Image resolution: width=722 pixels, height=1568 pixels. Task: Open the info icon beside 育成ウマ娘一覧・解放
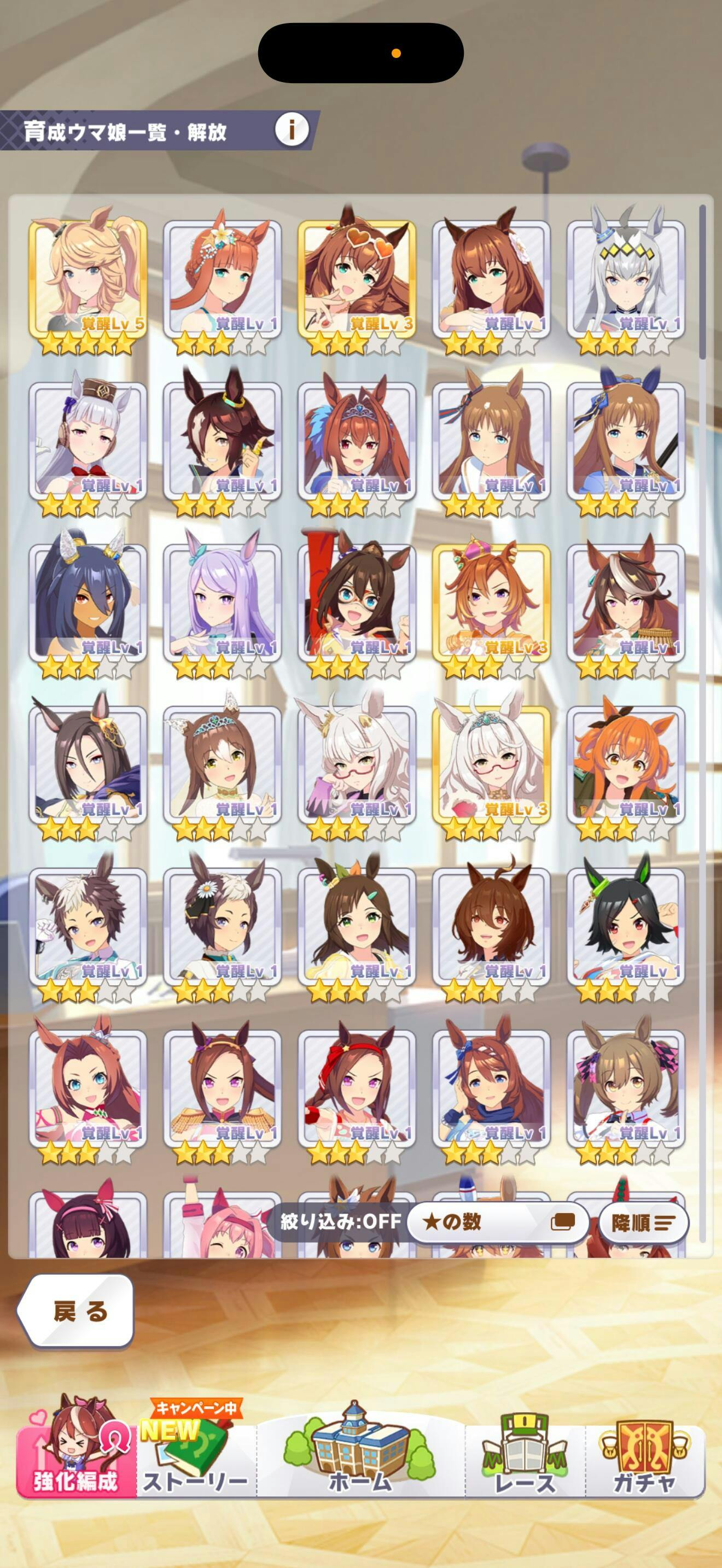(292, 129)
